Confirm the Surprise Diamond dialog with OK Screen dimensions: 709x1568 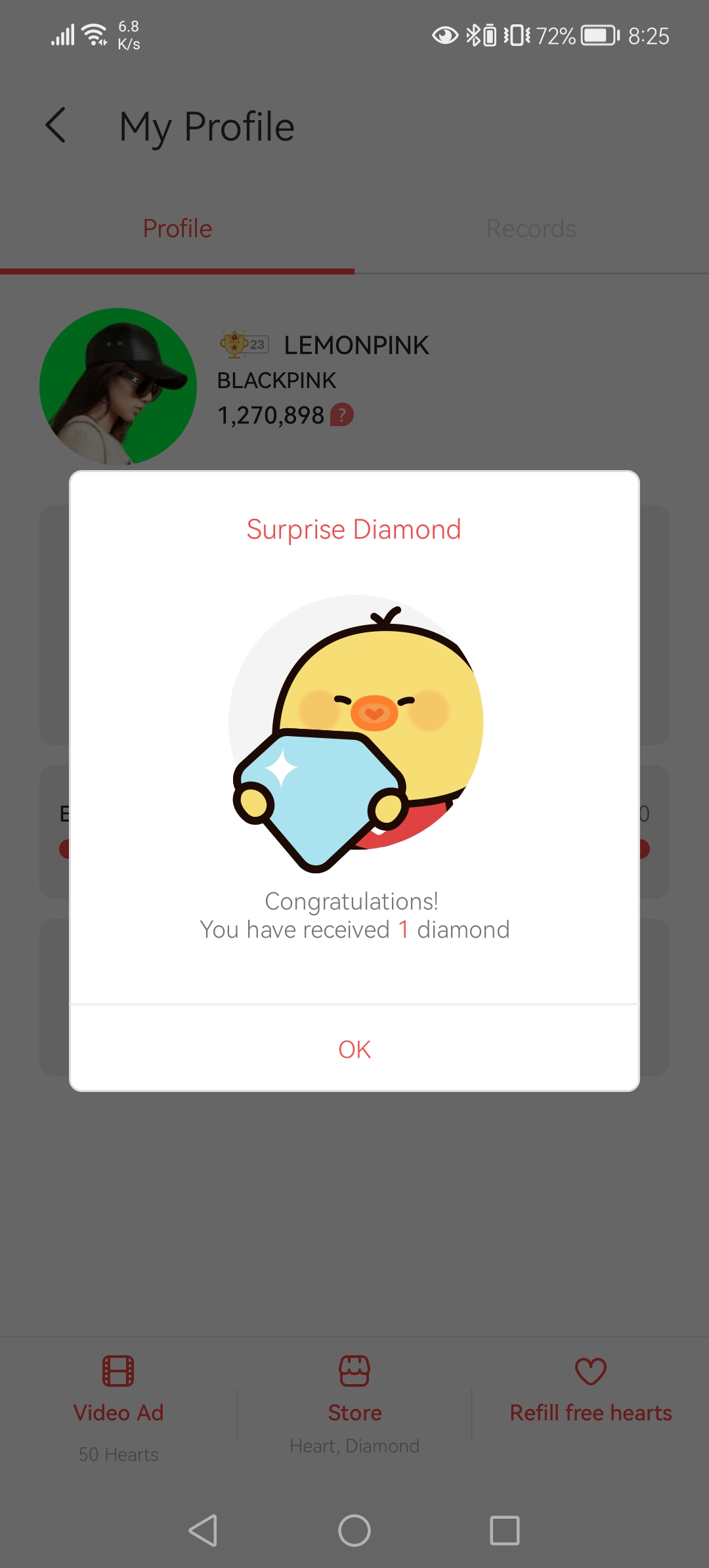tap(354, 1049)
